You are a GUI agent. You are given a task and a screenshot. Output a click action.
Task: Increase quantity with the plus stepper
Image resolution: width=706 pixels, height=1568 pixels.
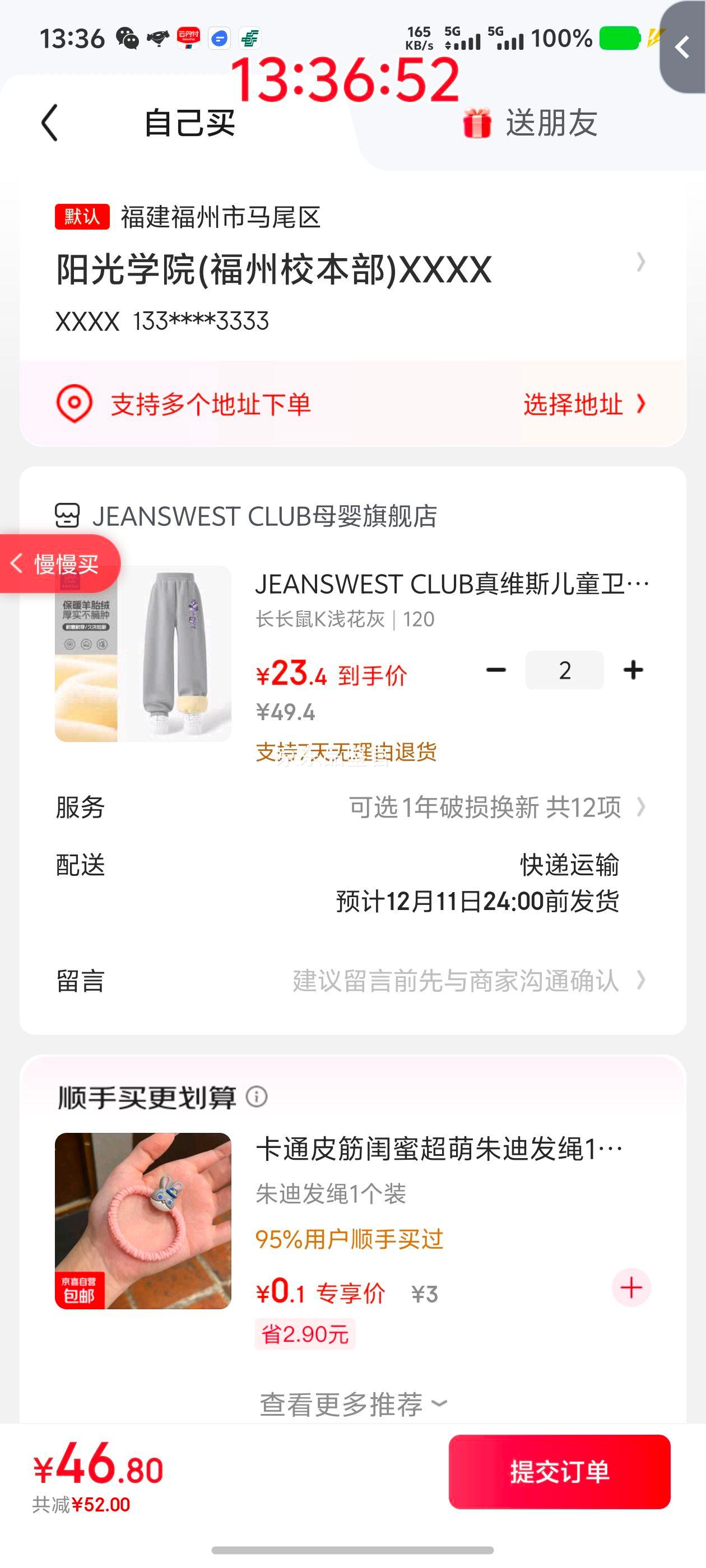(633, 669)
